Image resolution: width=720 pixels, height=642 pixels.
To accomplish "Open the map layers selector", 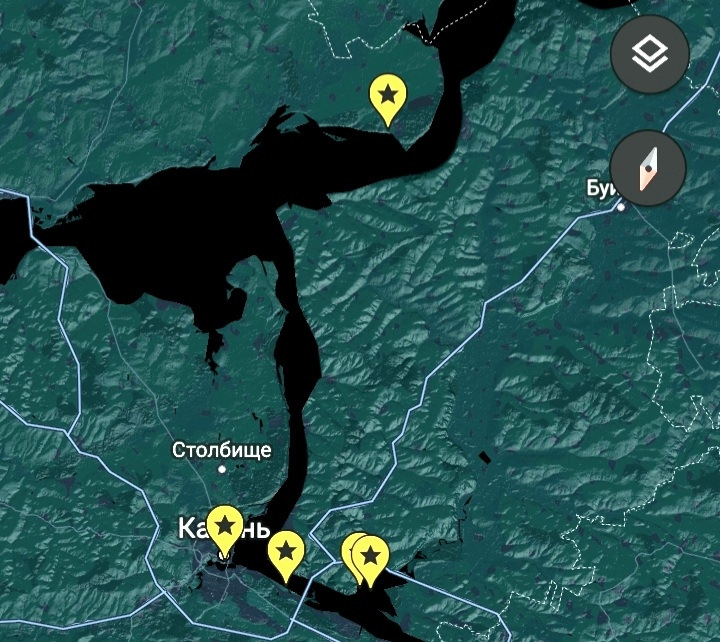I will (648, 53).
